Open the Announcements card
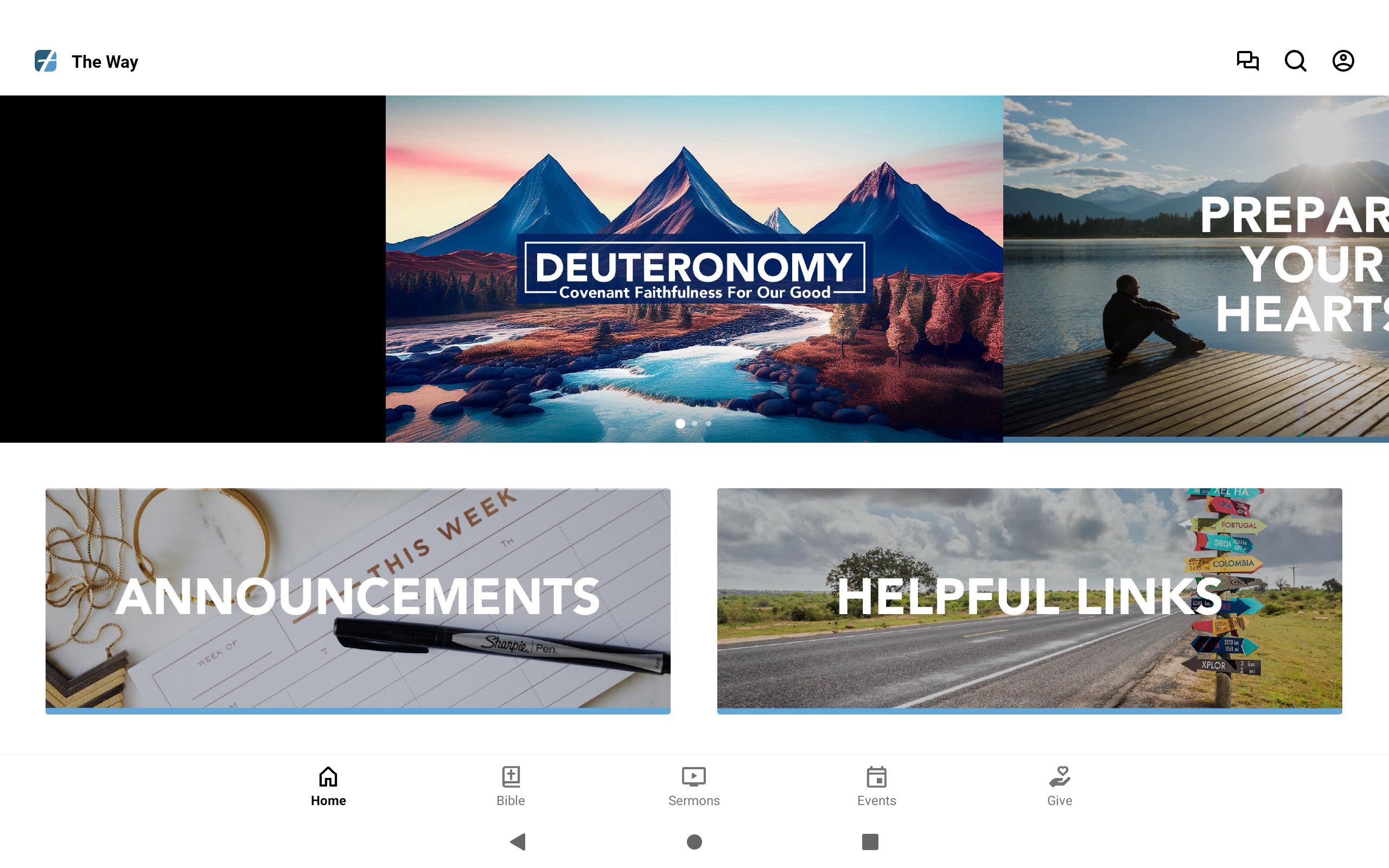 click(x=358, y=600)
